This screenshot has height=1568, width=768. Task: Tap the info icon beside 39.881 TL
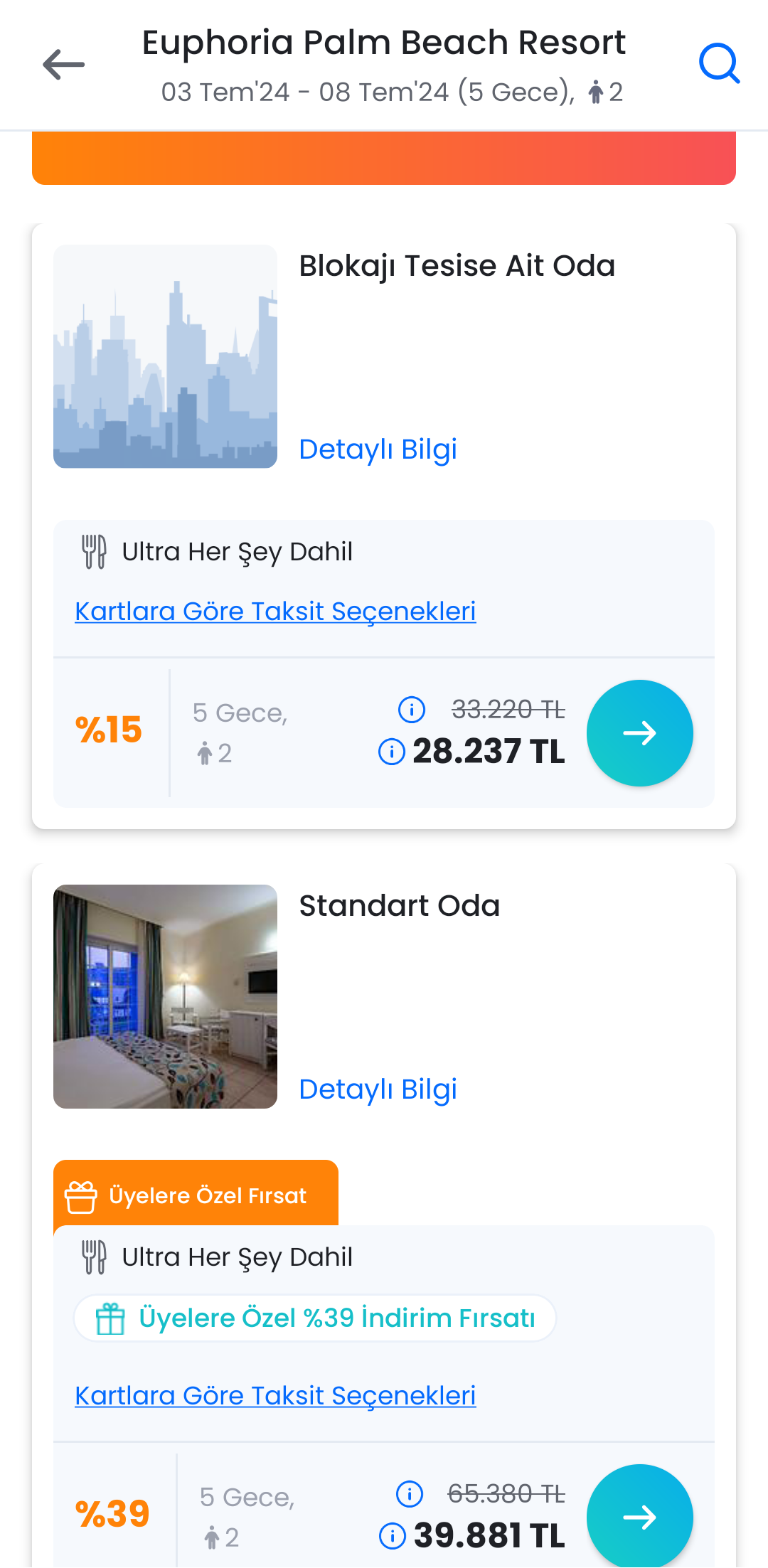(393, 1536)
